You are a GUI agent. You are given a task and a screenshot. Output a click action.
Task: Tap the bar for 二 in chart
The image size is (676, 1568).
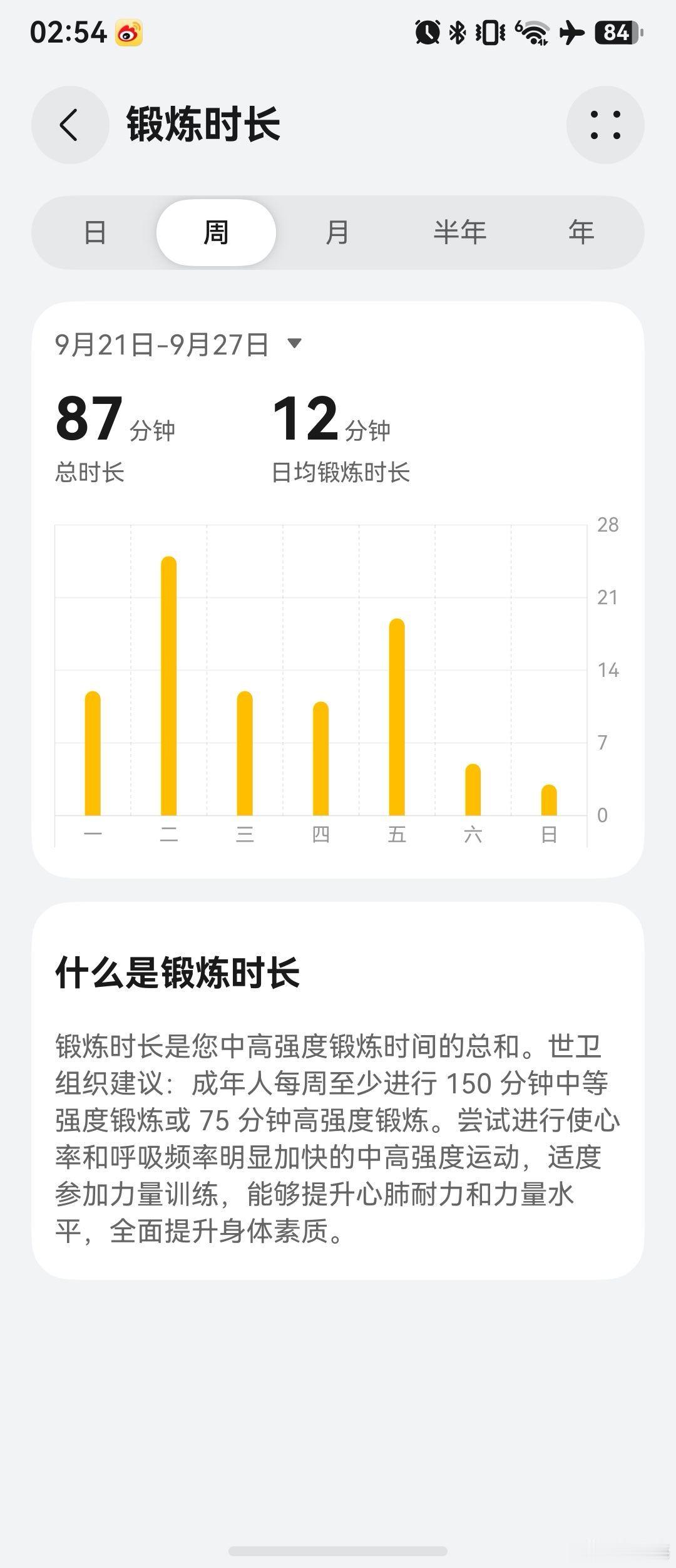(x=169, y=686)
